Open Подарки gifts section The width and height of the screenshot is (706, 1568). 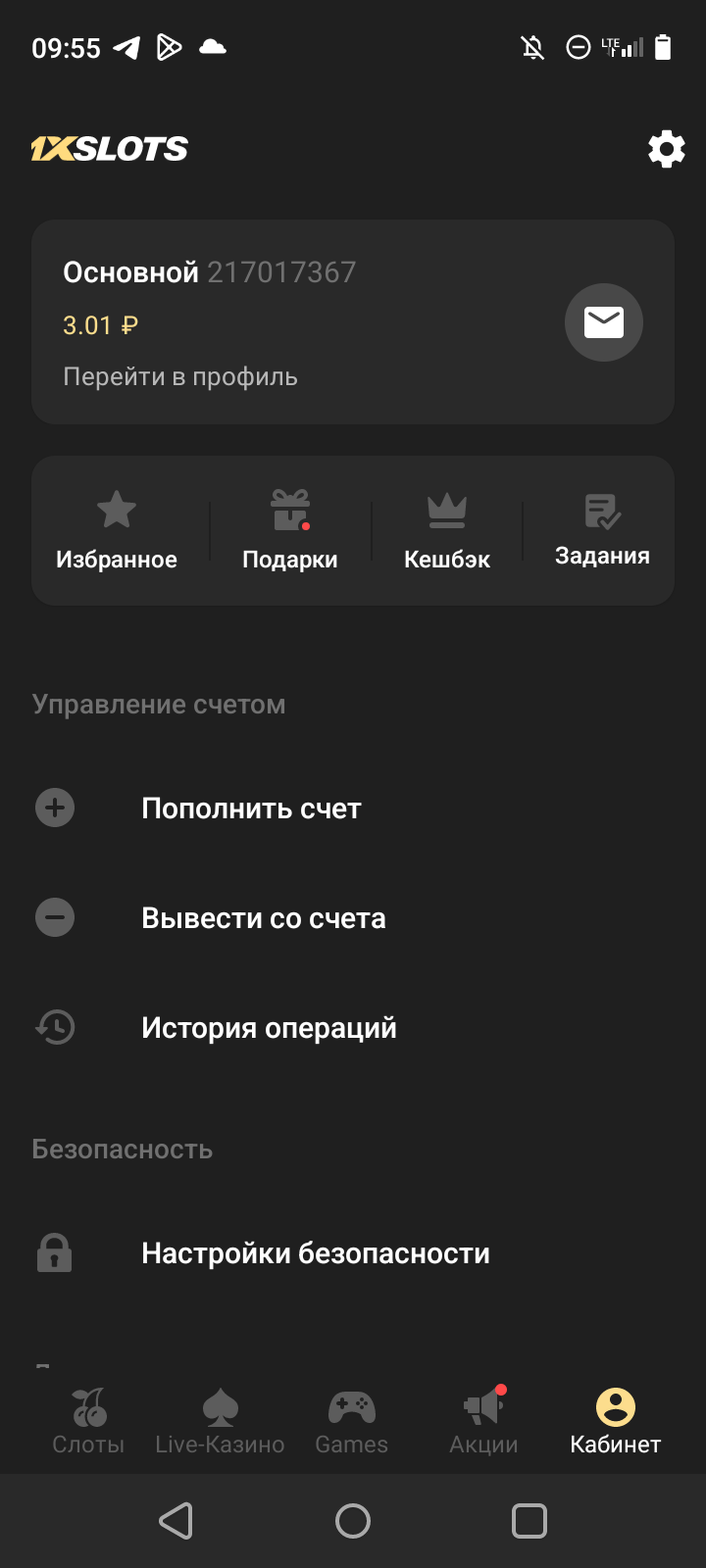[x=290, y=531]
